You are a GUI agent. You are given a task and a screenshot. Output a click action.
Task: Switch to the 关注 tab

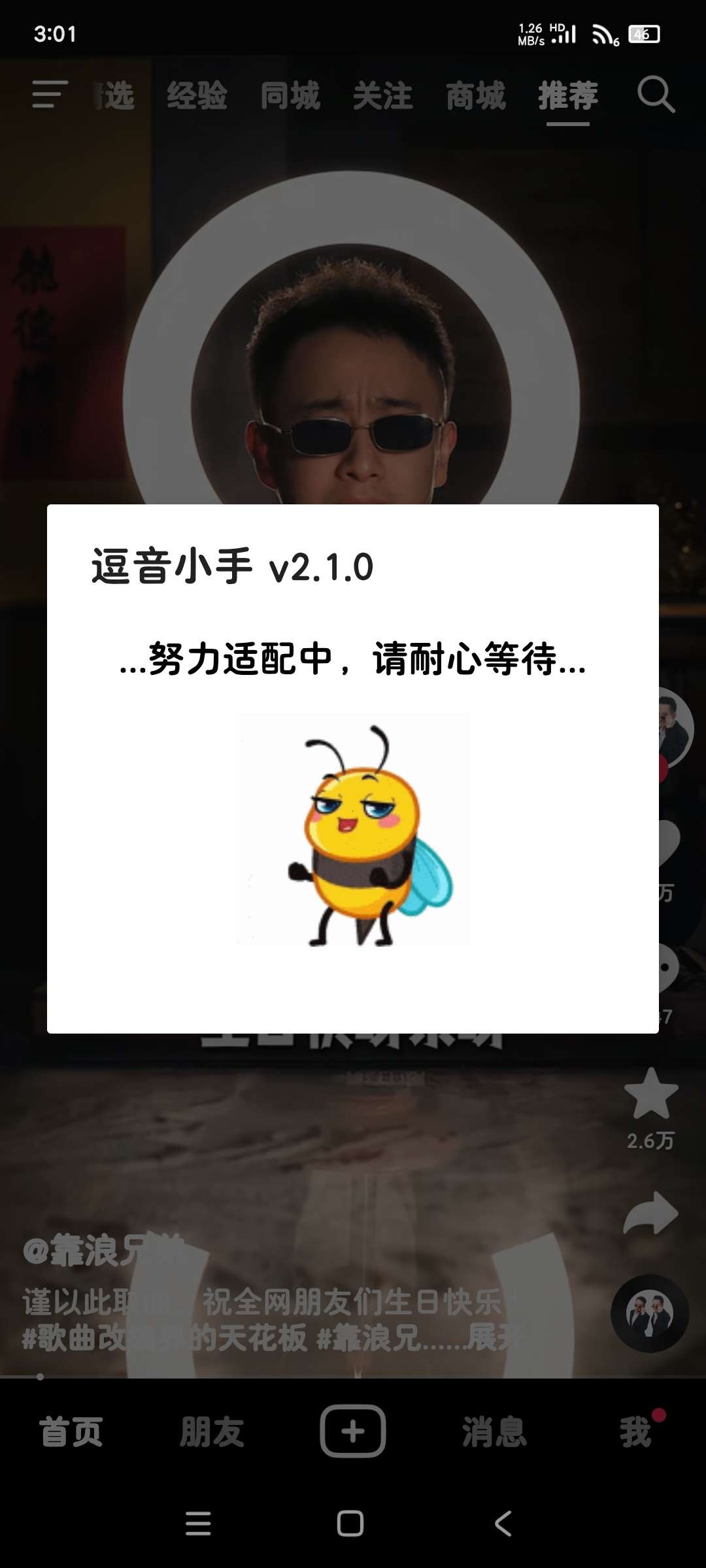coord(383,96)
